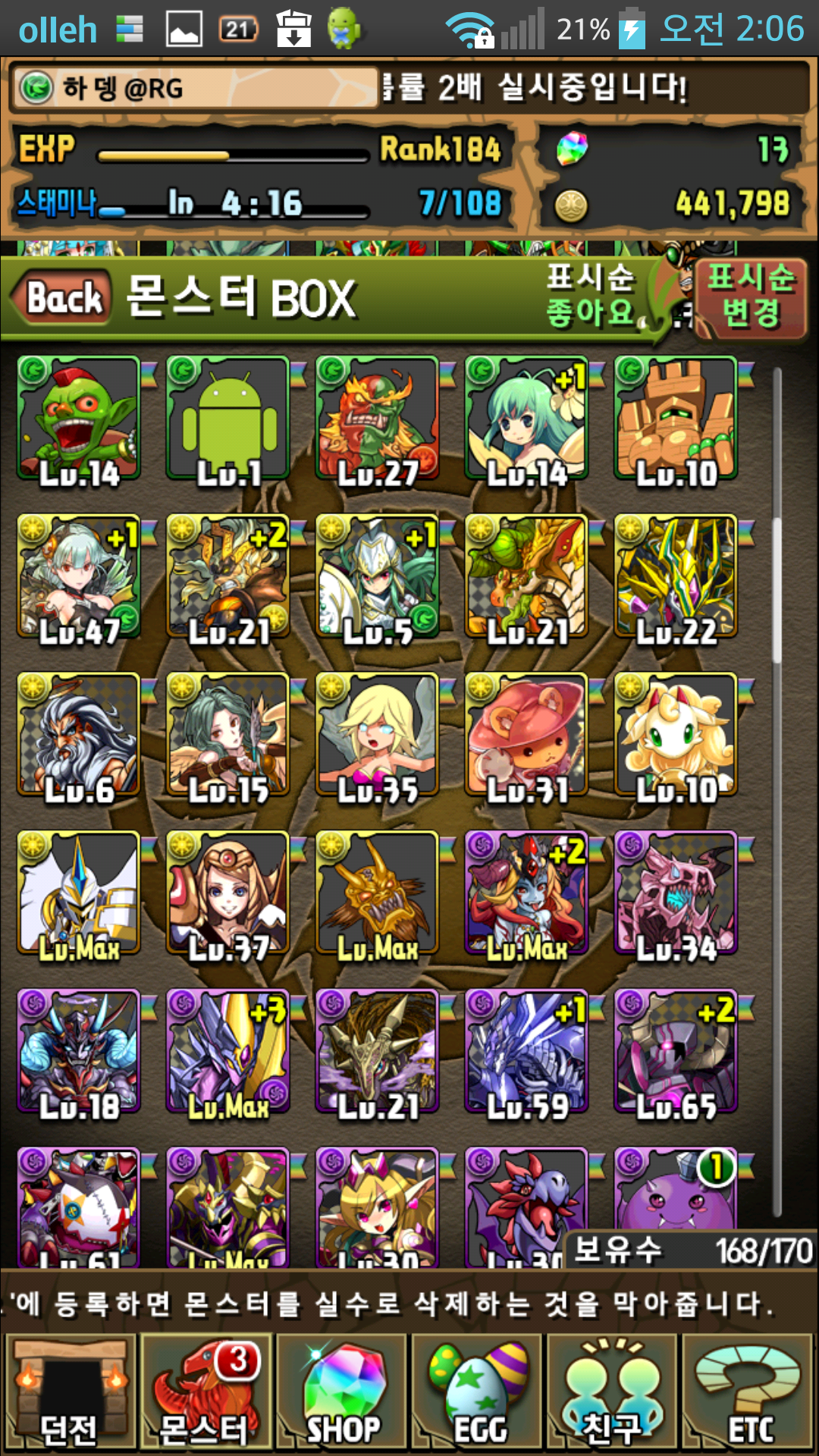The width and height of the screenshot is (819, 1456).
Task: Select the green goblin Lv.14 monster
Action: [x=79, y=419]
